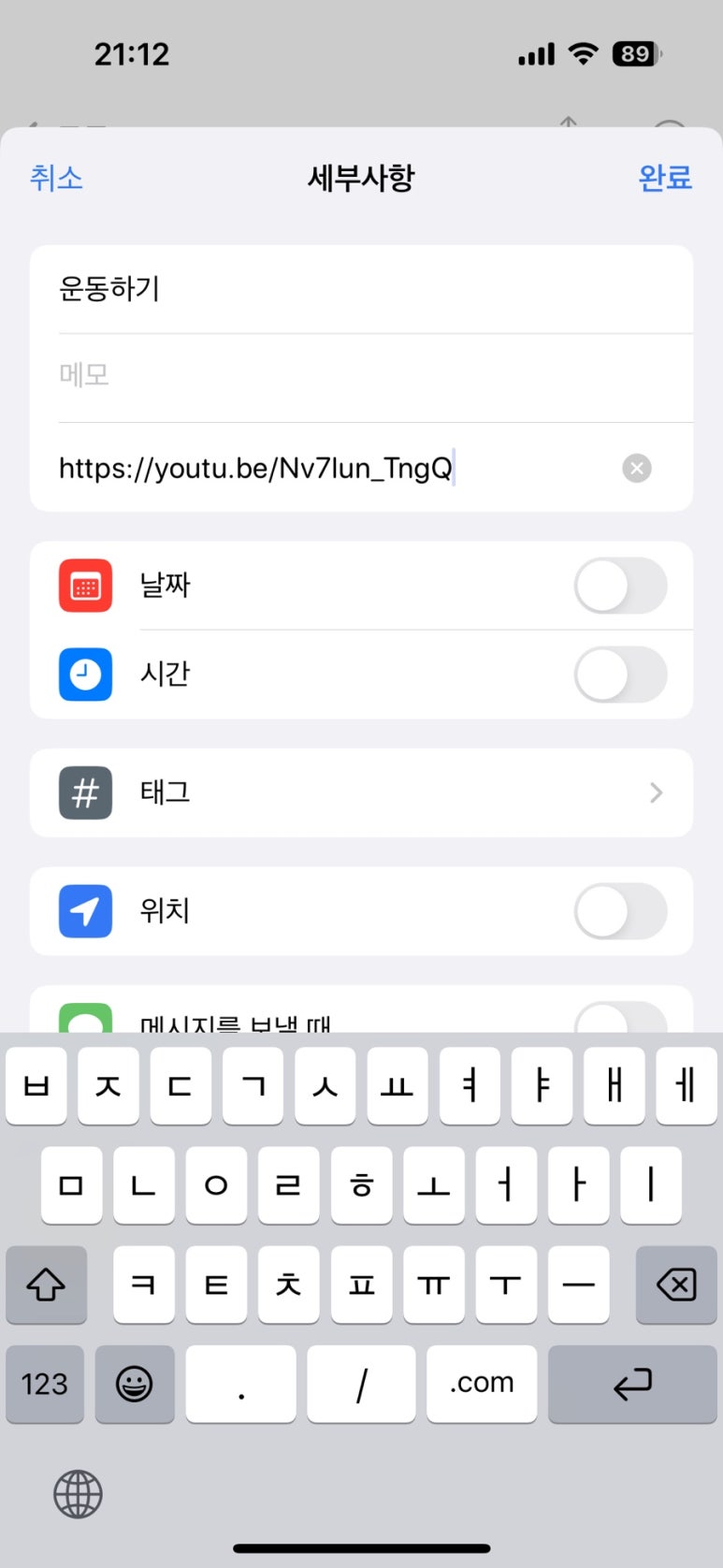Turn on the 시간 time switch

tap(620, 675)
